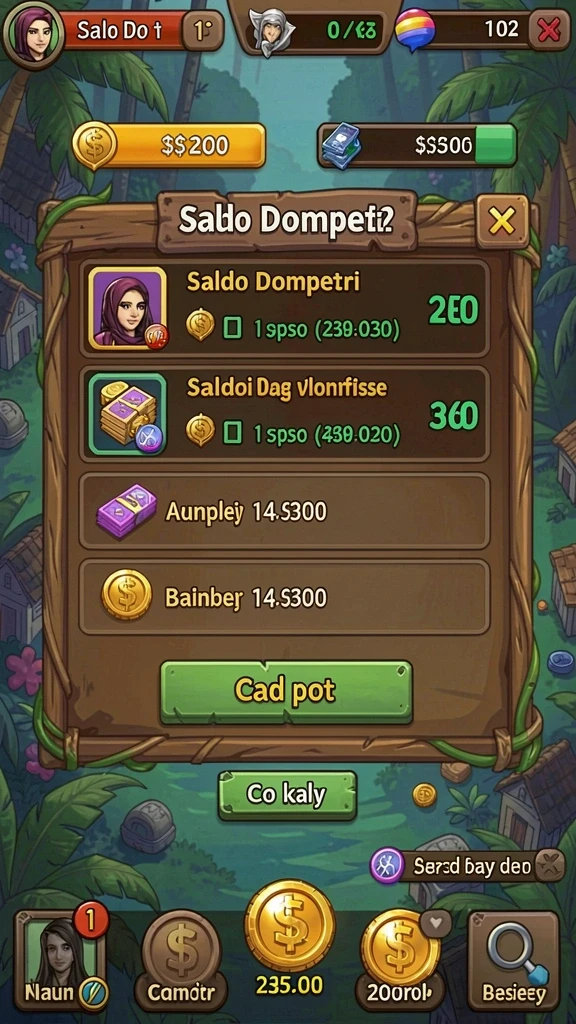The height and width of the screenshot is (1024, 576).
Task: Open the Saldoi Dag vlonrfisse row
Action: [284, 414]
